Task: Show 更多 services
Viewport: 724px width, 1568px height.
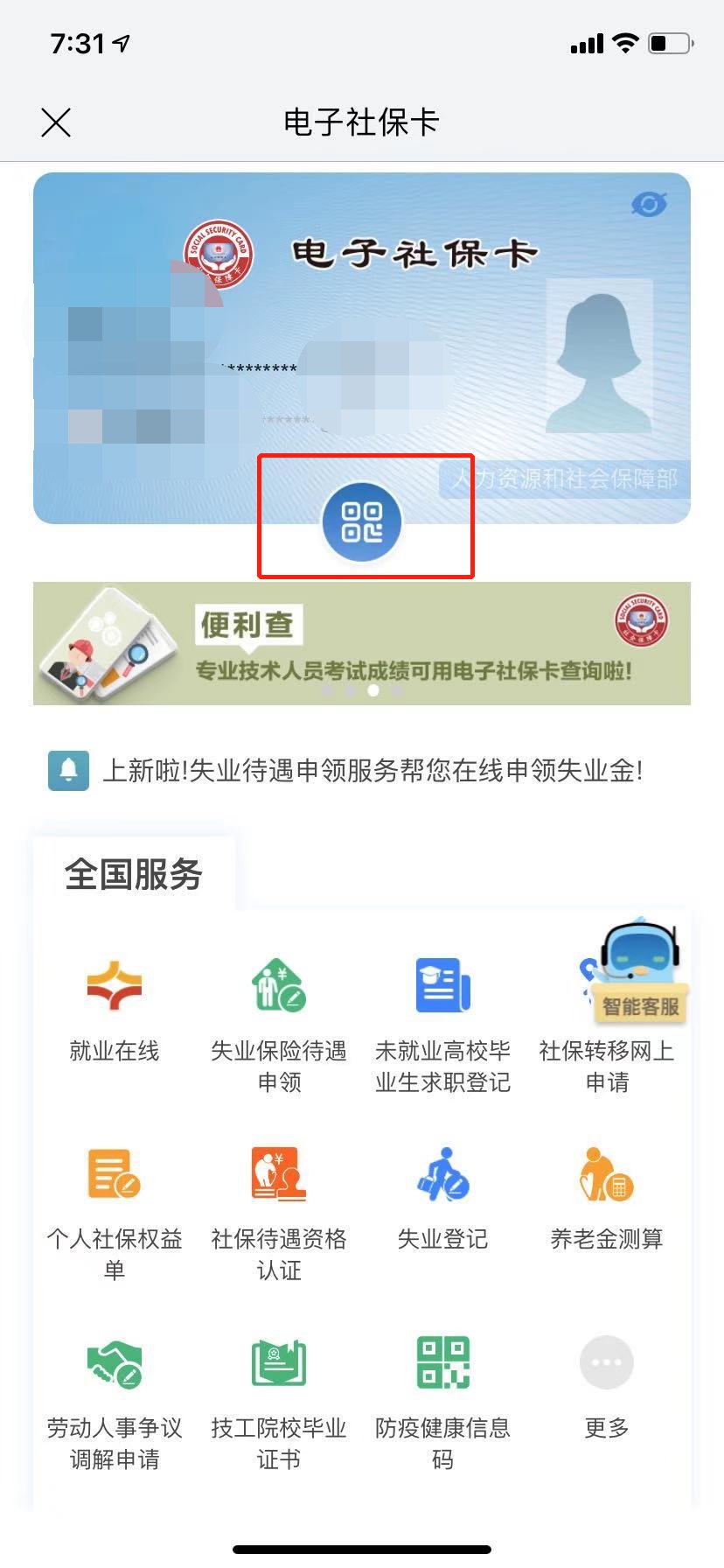Action: tap(606, 1385)
